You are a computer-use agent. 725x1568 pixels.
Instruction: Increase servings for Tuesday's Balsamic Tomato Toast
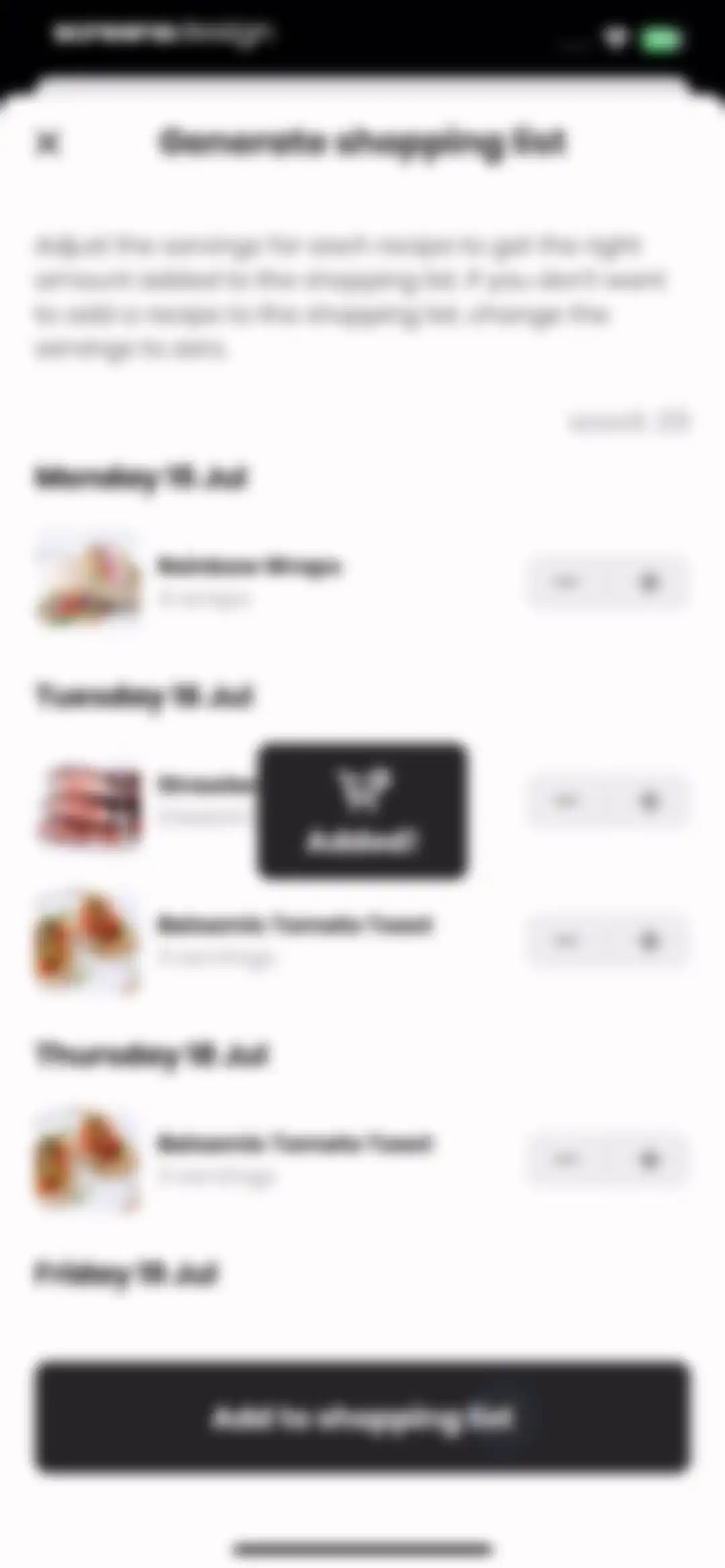tap(649, 941)
